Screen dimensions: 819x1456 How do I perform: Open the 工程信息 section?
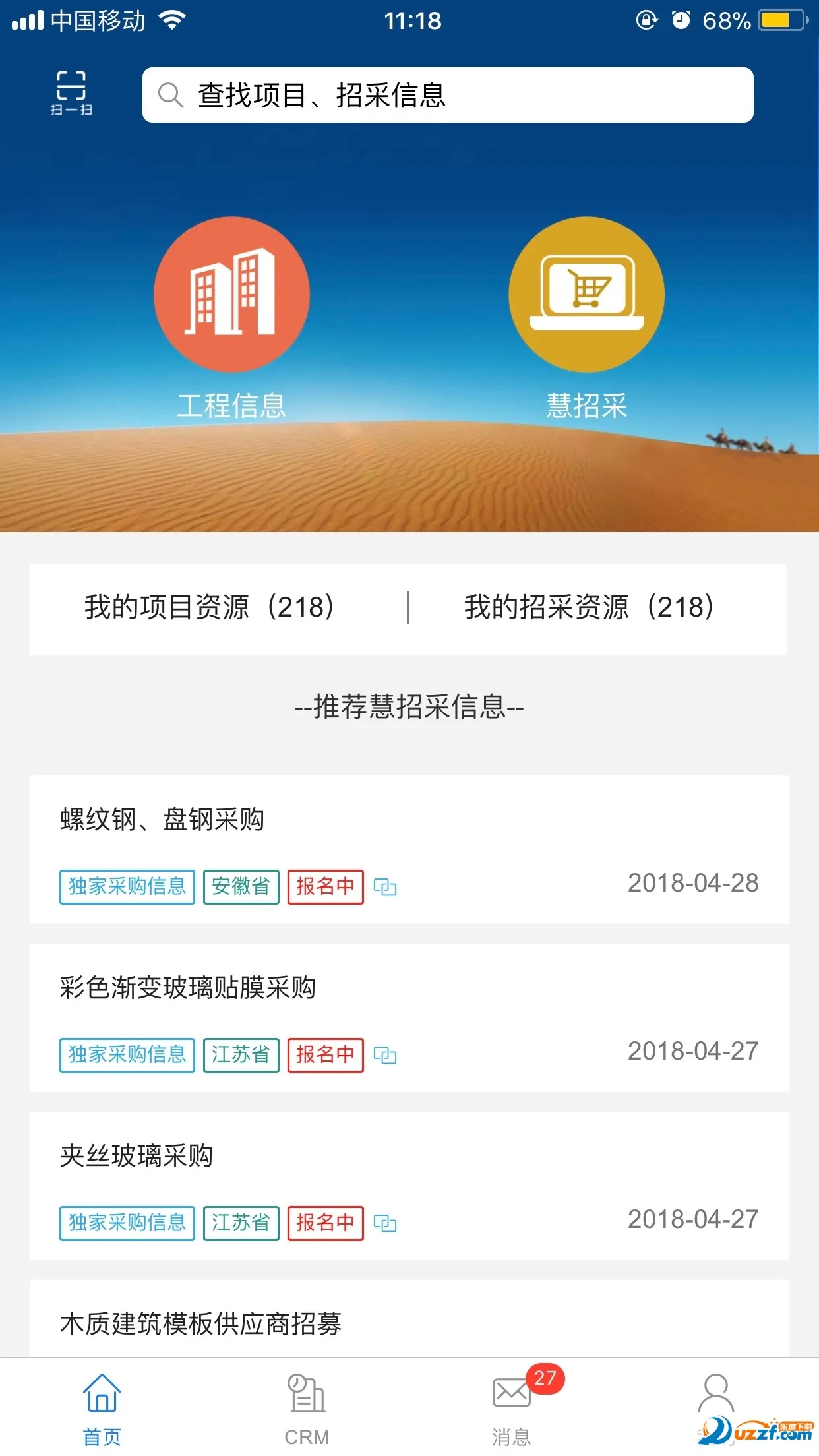coord(232,295)
